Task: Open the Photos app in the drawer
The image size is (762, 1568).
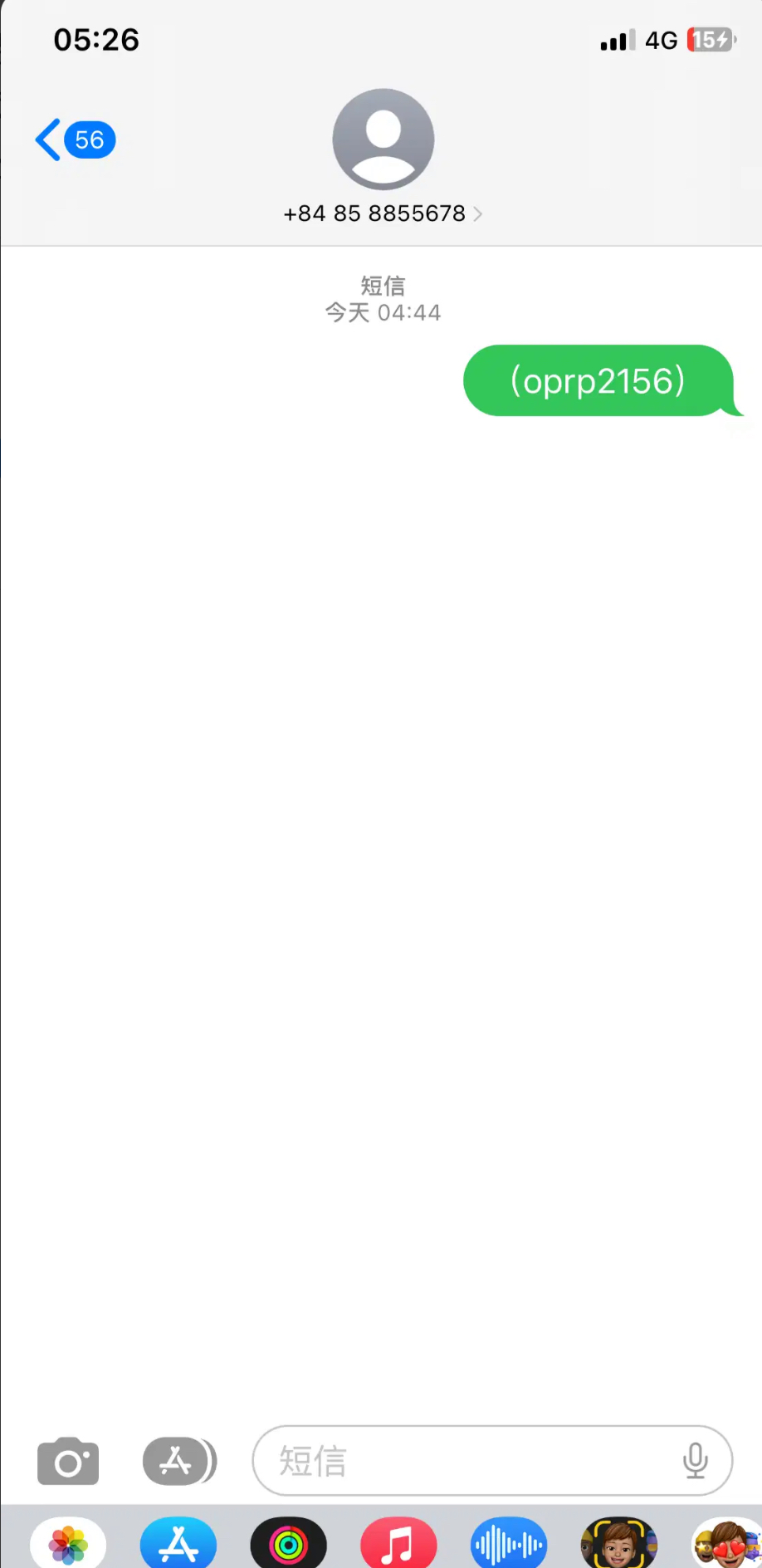Action: [68, 1545]
